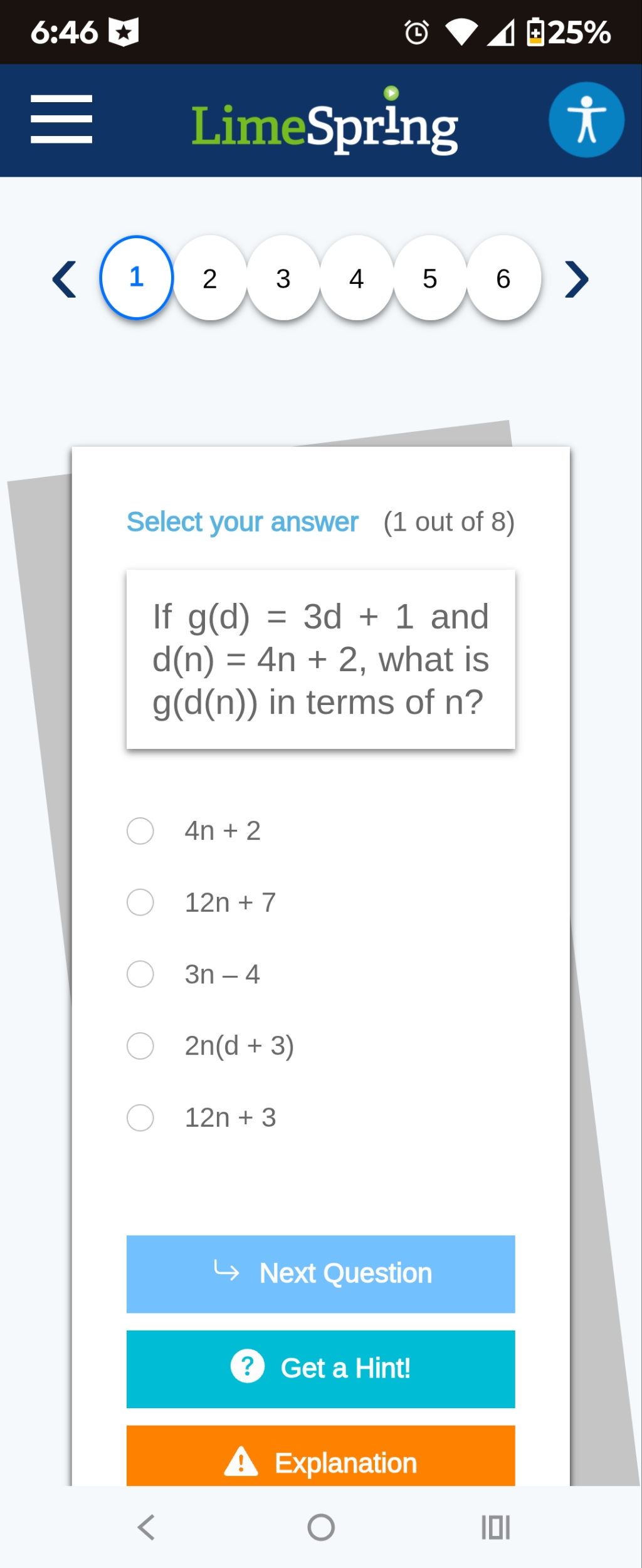Jump to question 5
This screenshot has width=642, height=1568.
[430, 278]
